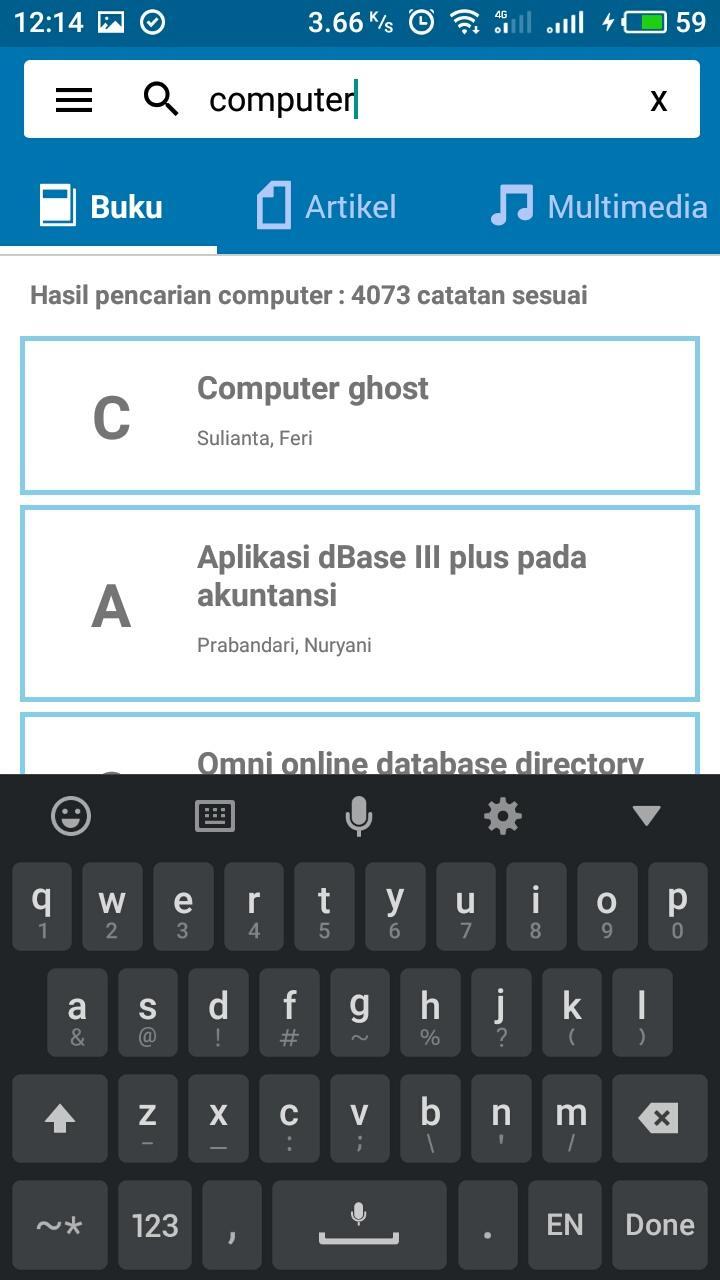Viewport: 720px width, 1280px height.
Task: Hit the backspace key
Action: [x=660, y=1118]
